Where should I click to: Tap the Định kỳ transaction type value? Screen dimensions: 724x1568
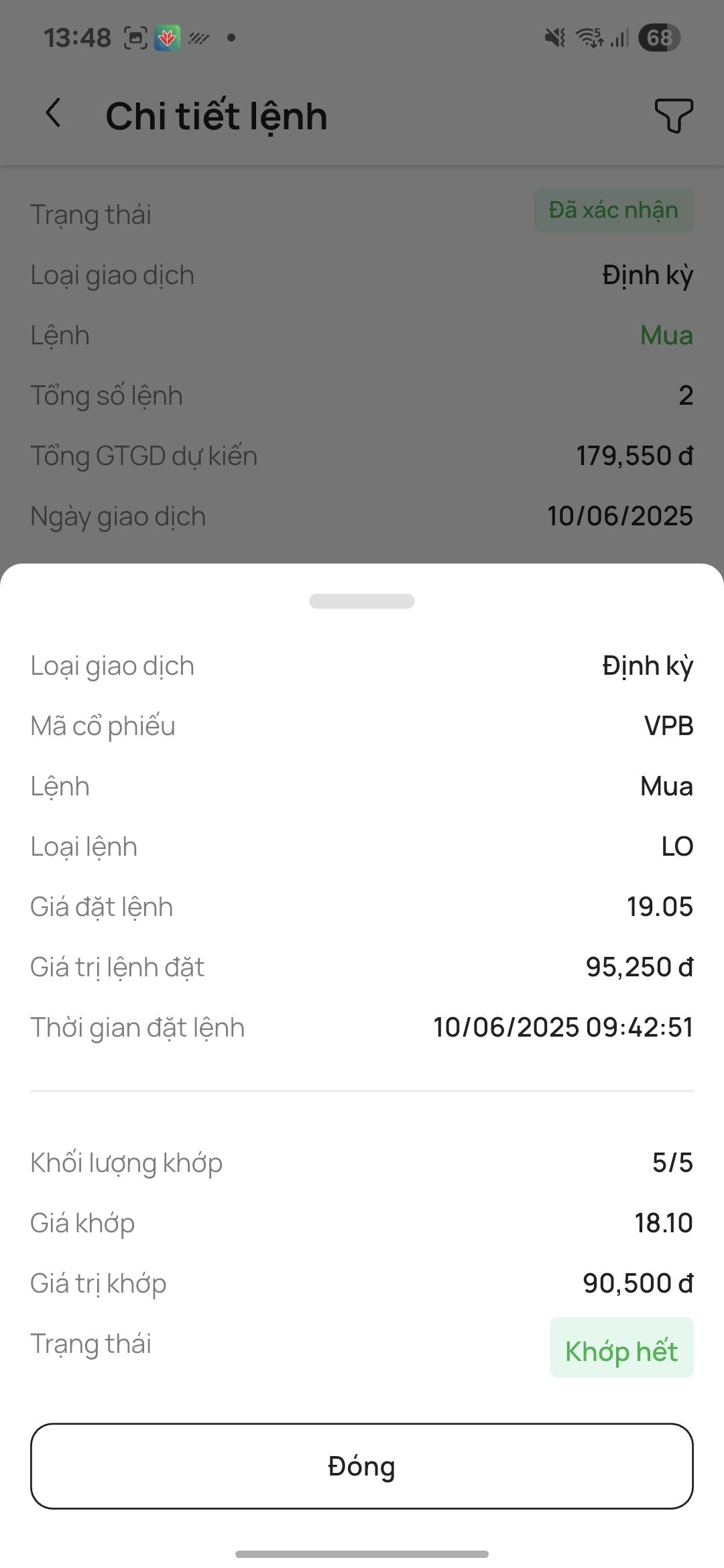[x=648, y=665]
